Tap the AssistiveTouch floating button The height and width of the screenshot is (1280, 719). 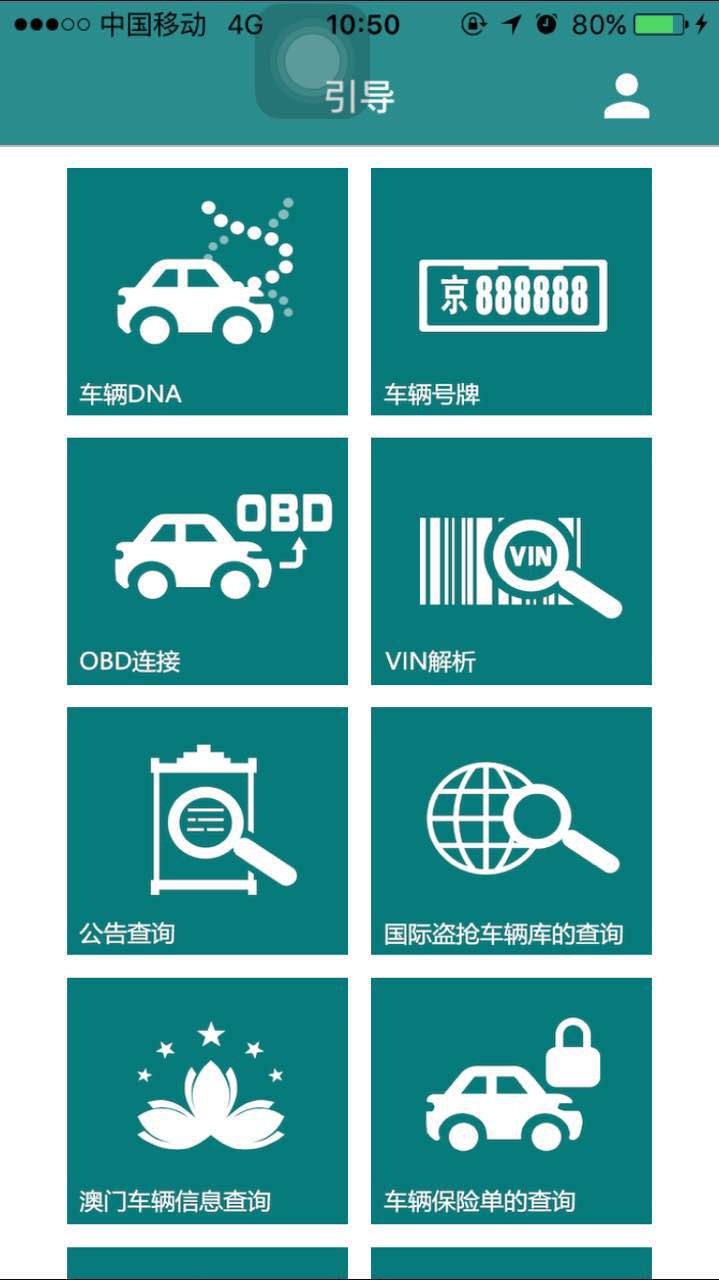coord(312,62)
